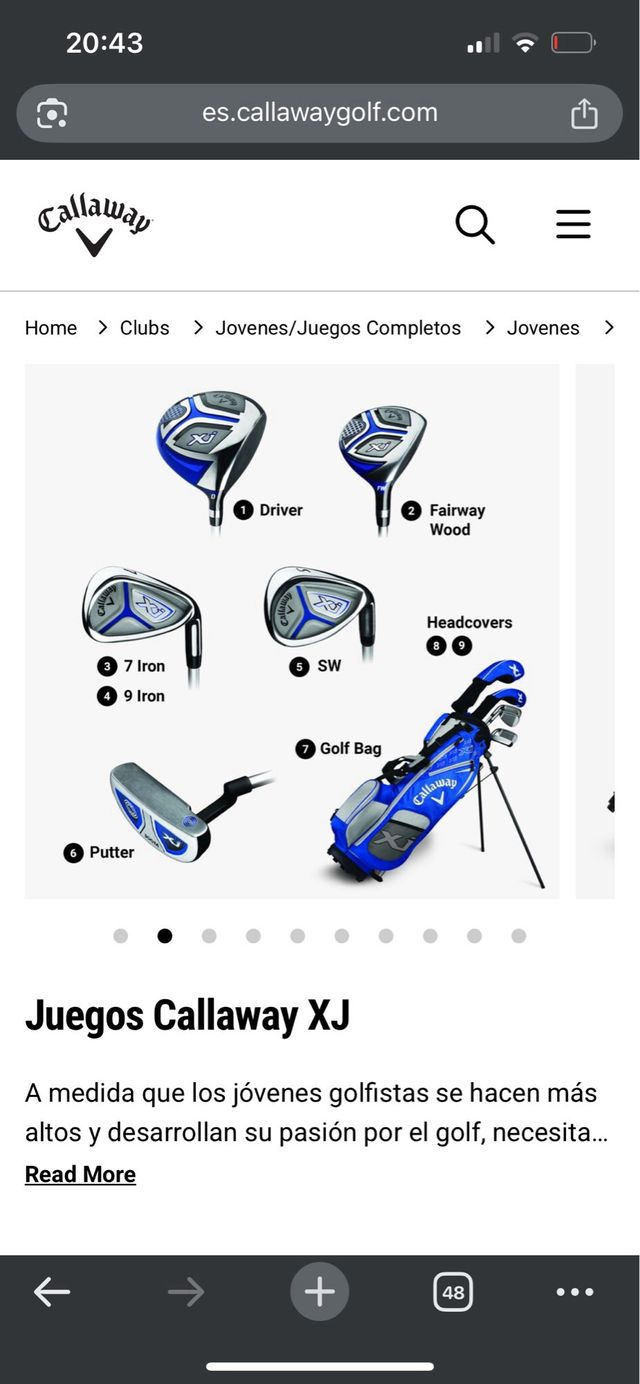The image size is (640, 1384).
Task: Go to the Callaway home logo
Action: [x=94, y=226]
